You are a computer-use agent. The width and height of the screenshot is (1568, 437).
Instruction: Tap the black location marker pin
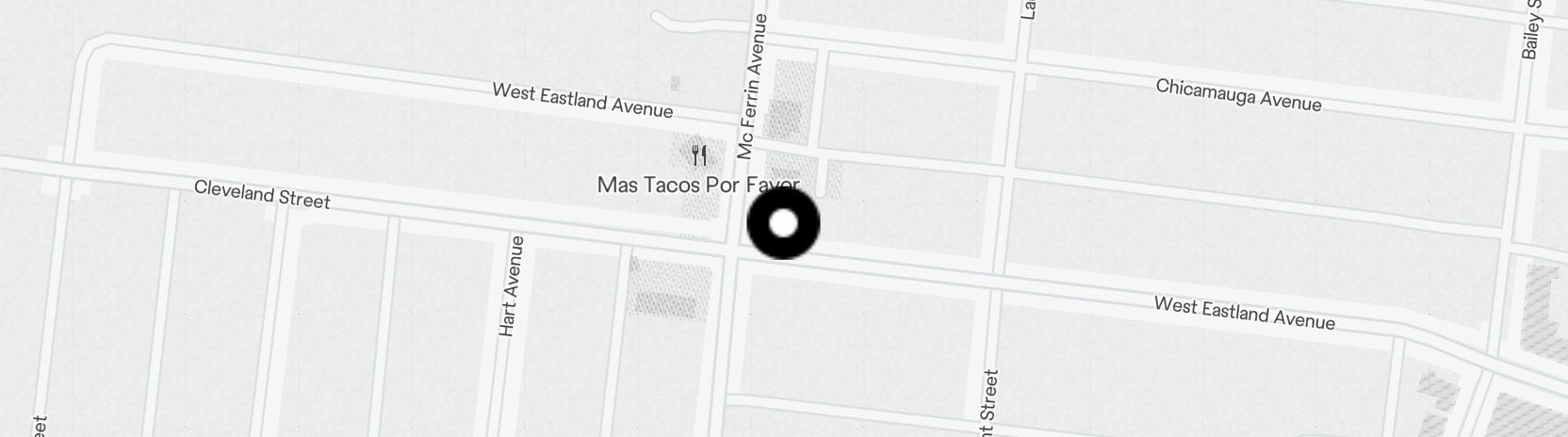point(783,224)
